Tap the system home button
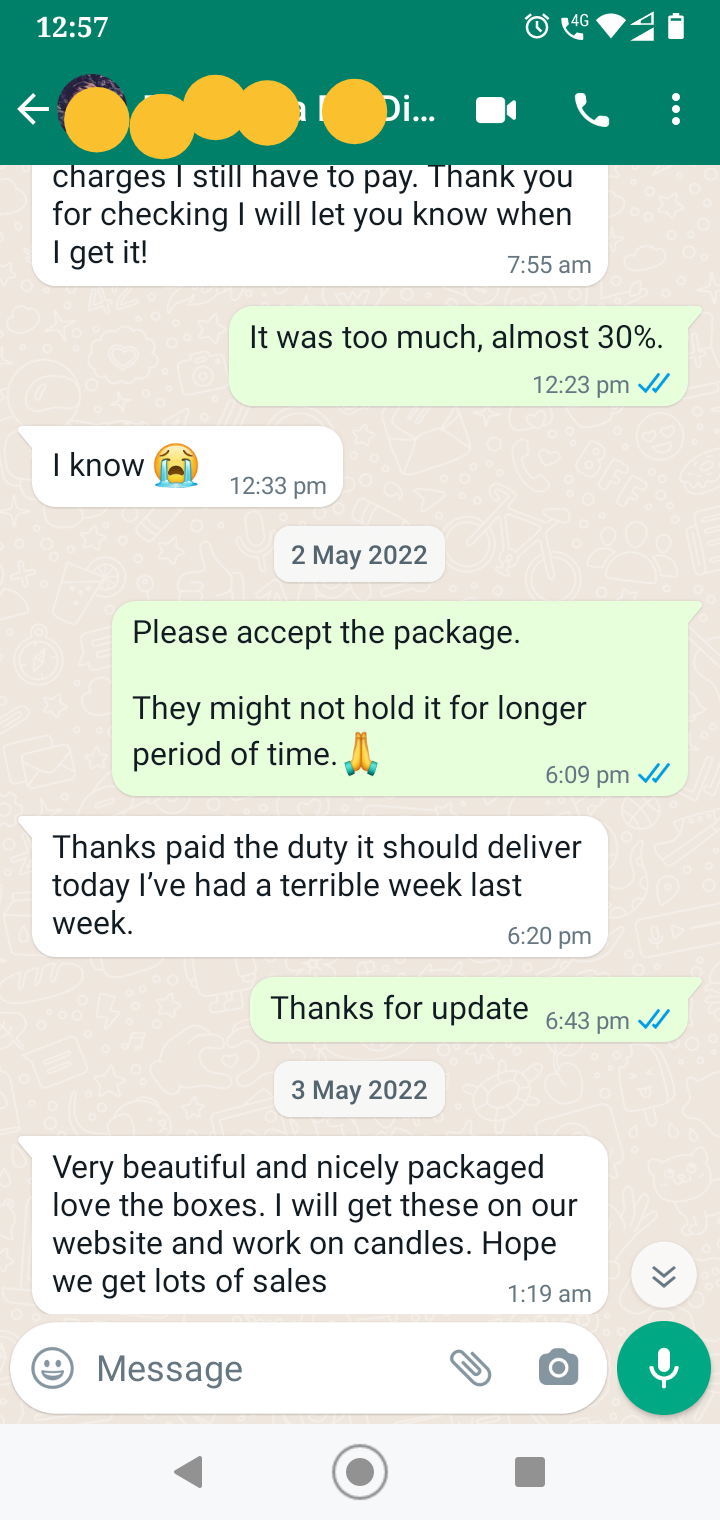Viewport: 720px width, 1520px height. point(360,1471)
